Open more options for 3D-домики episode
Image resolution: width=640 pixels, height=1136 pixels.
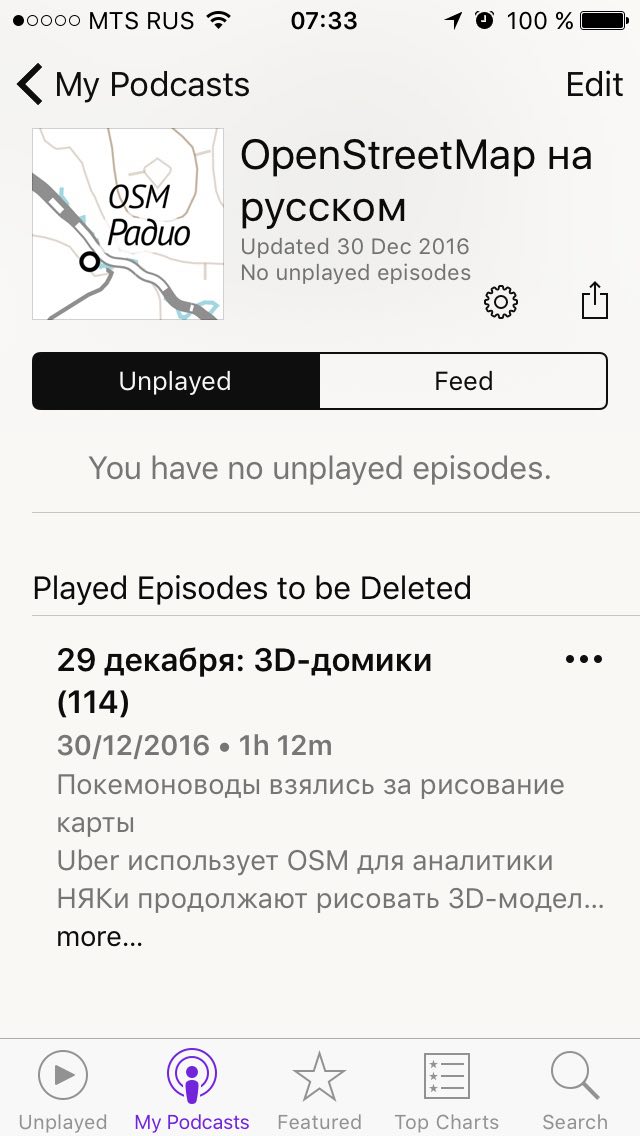click(584, 659)
